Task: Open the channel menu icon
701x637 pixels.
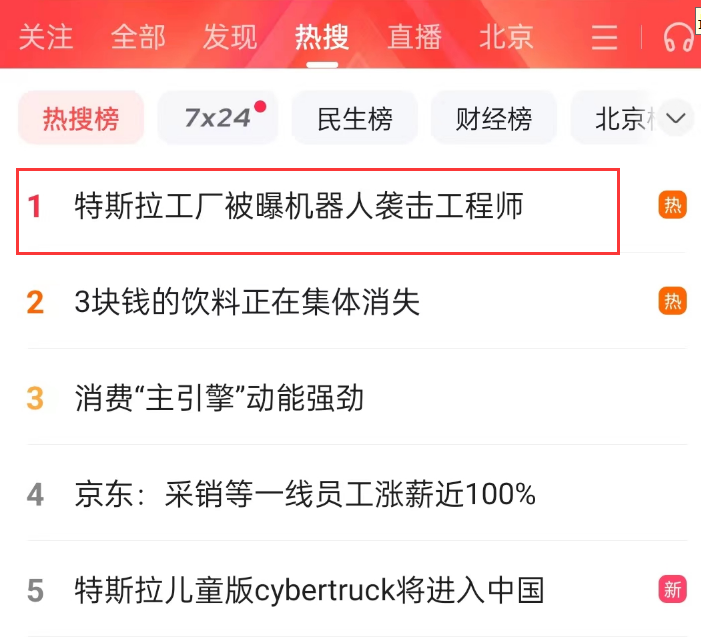Action: click(x=605, y=38)
